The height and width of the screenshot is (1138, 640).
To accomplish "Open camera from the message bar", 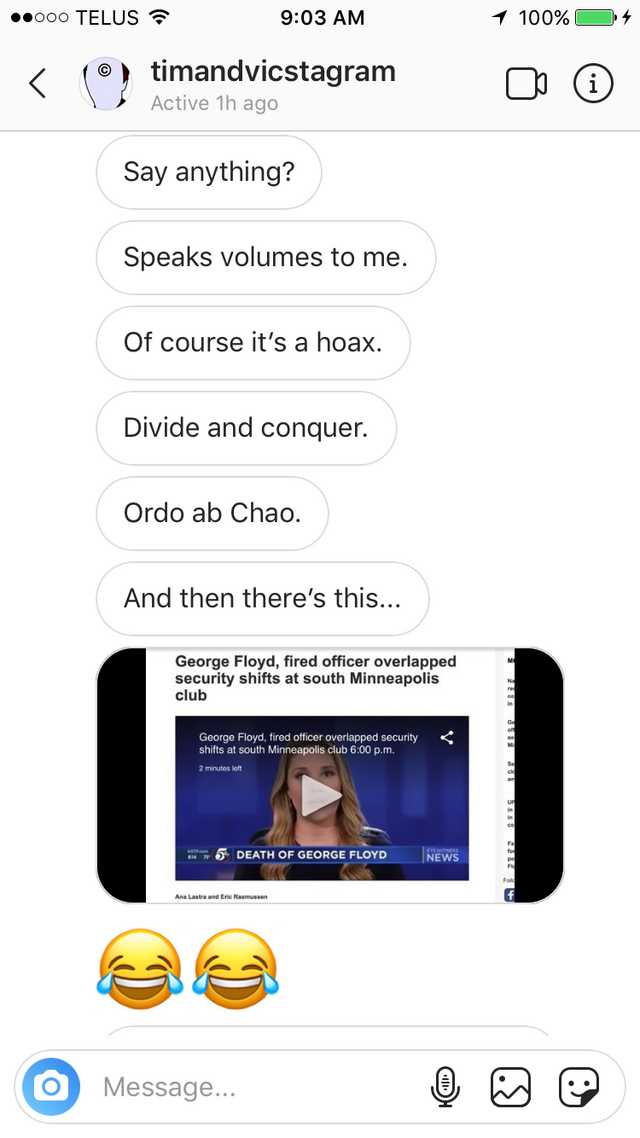I will click(51, 1086).
